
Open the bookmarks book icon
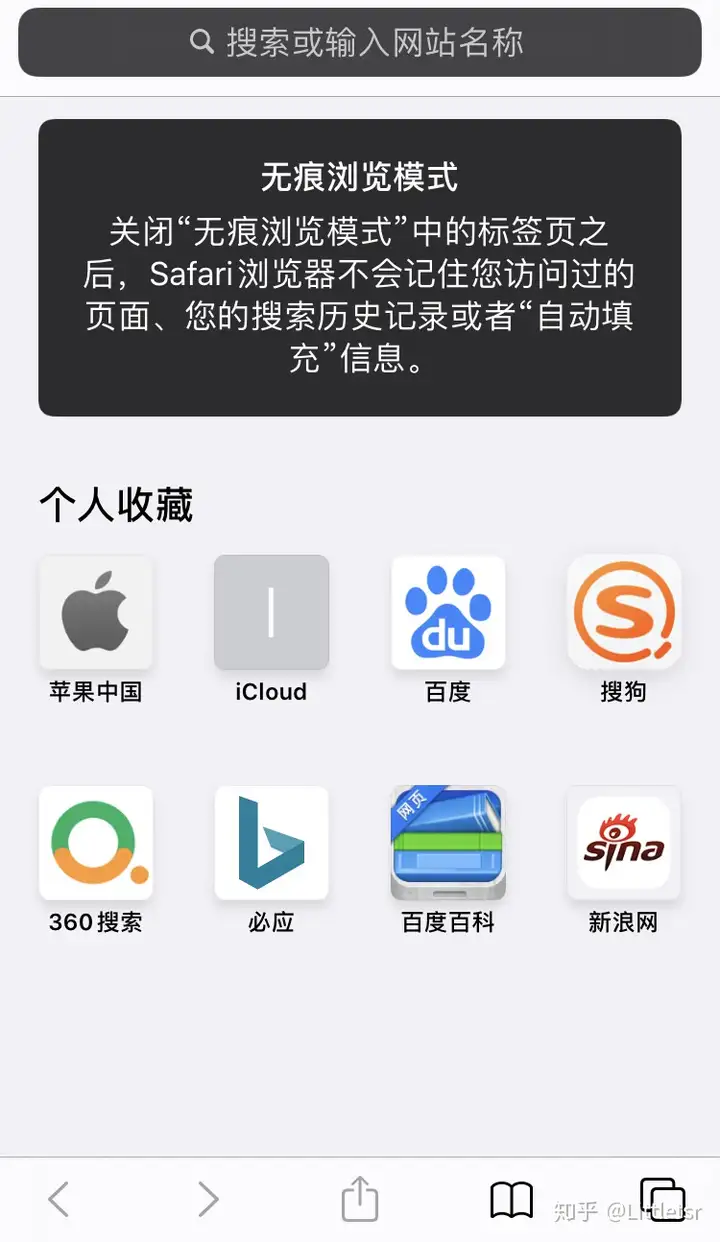pyautogui.click(x=511, y=1199)
